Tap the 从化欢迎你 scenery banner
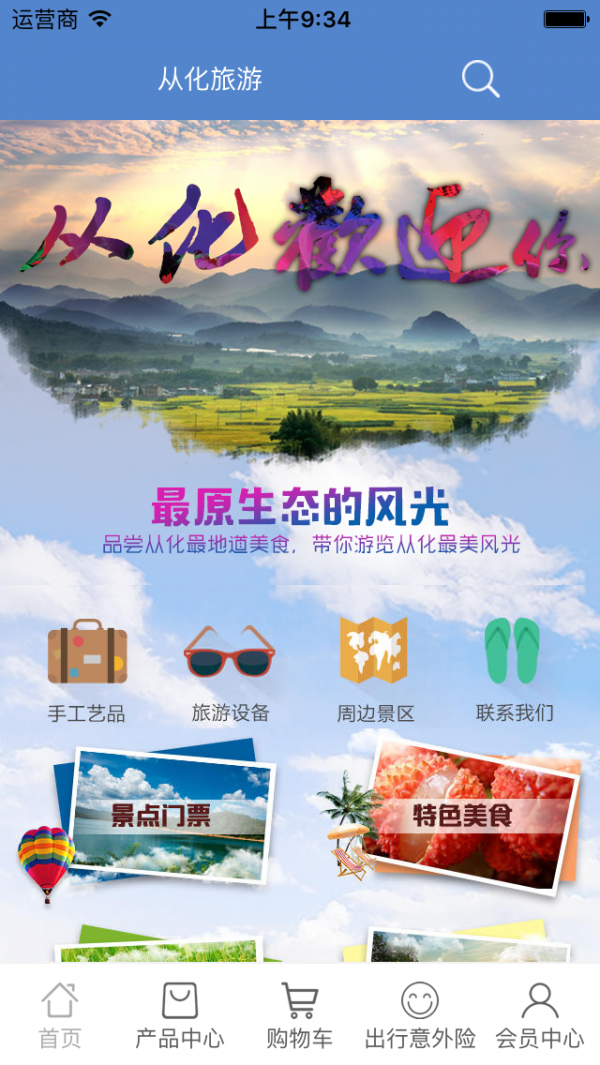Image resolution: width=600 pixels, height=1065 pixels. click(x=300, y=300)
